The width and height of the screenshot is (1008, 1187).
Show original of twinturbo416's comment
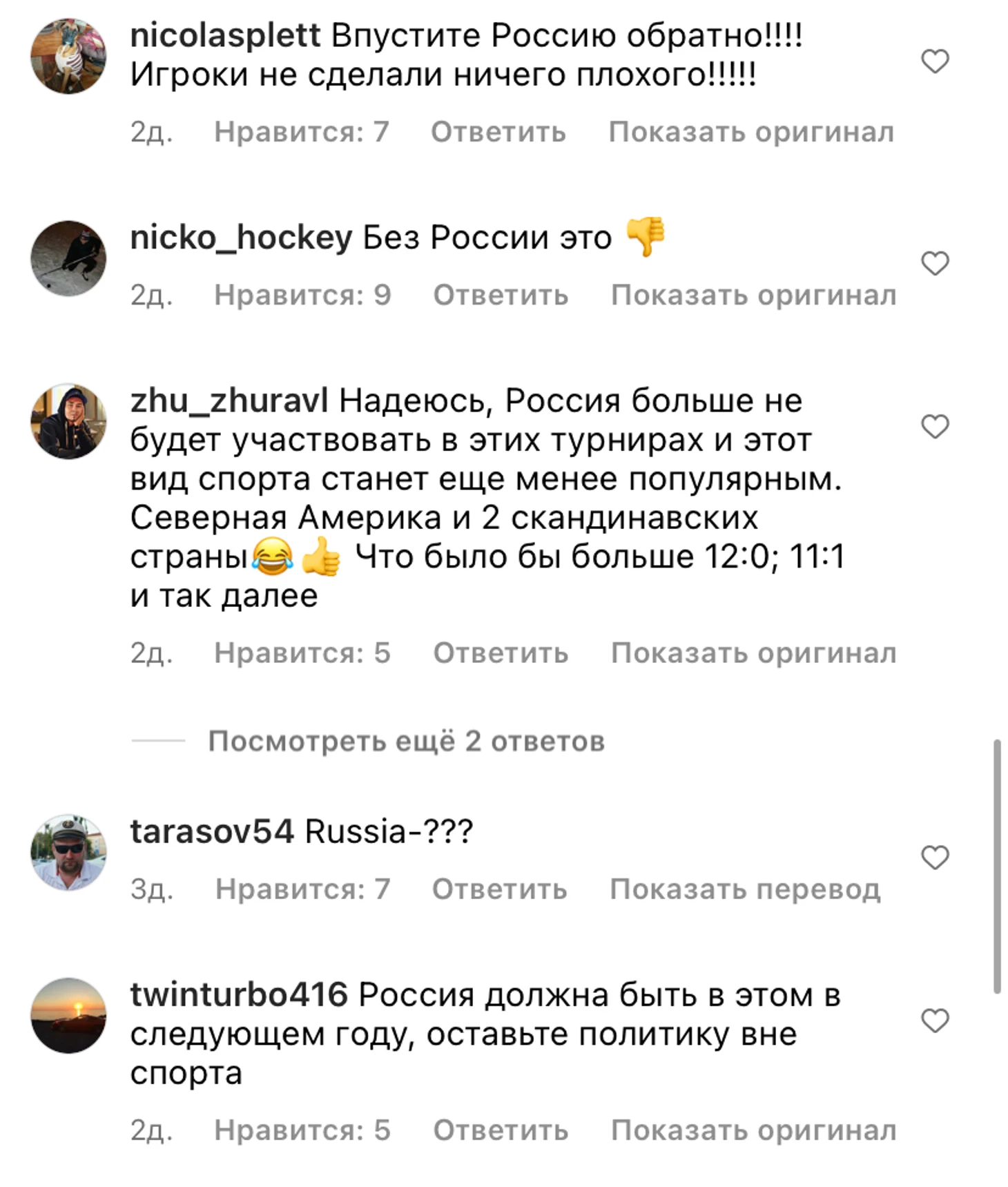pyautogui.click(x=753, y=1130)
